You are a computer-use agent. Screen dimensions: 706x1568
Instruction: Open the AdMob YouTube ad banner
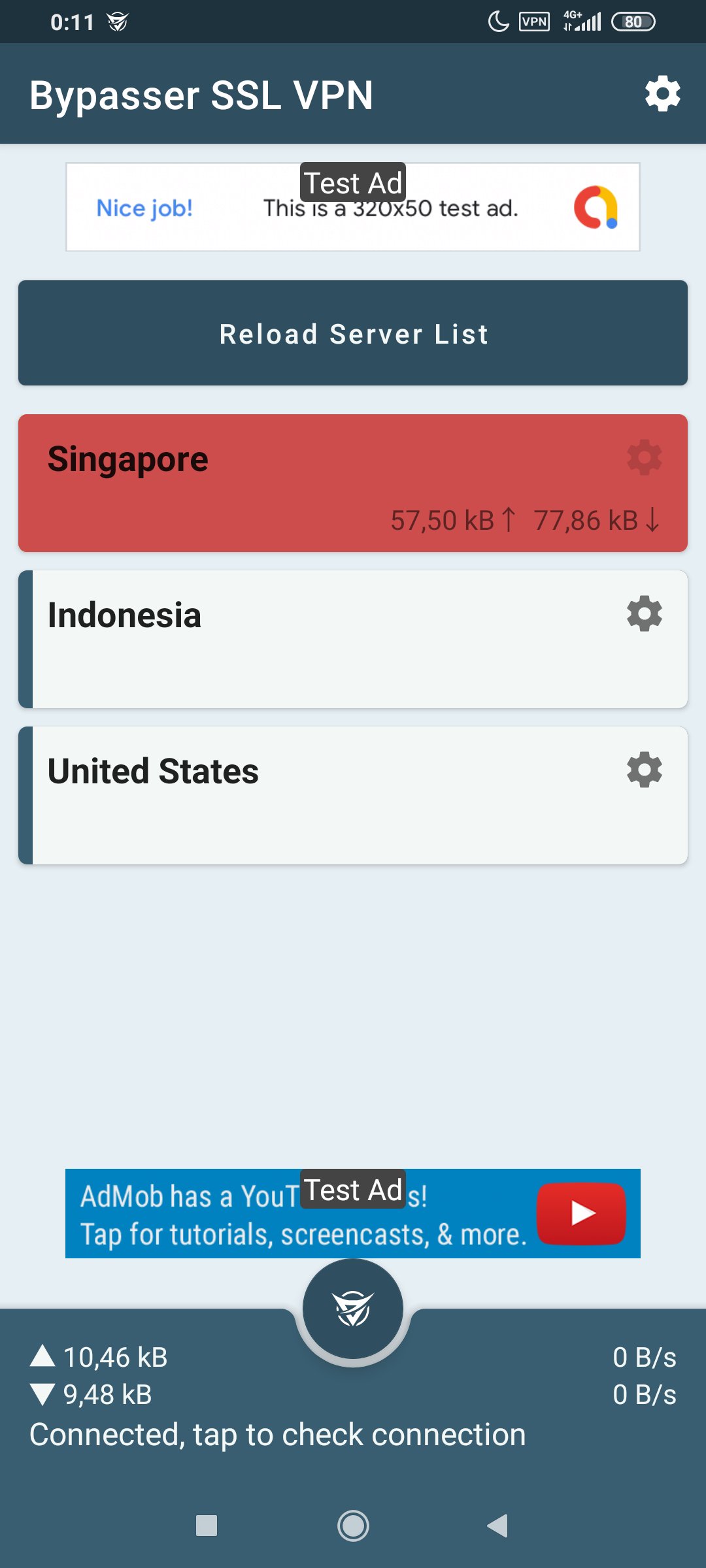point(353,1214)
